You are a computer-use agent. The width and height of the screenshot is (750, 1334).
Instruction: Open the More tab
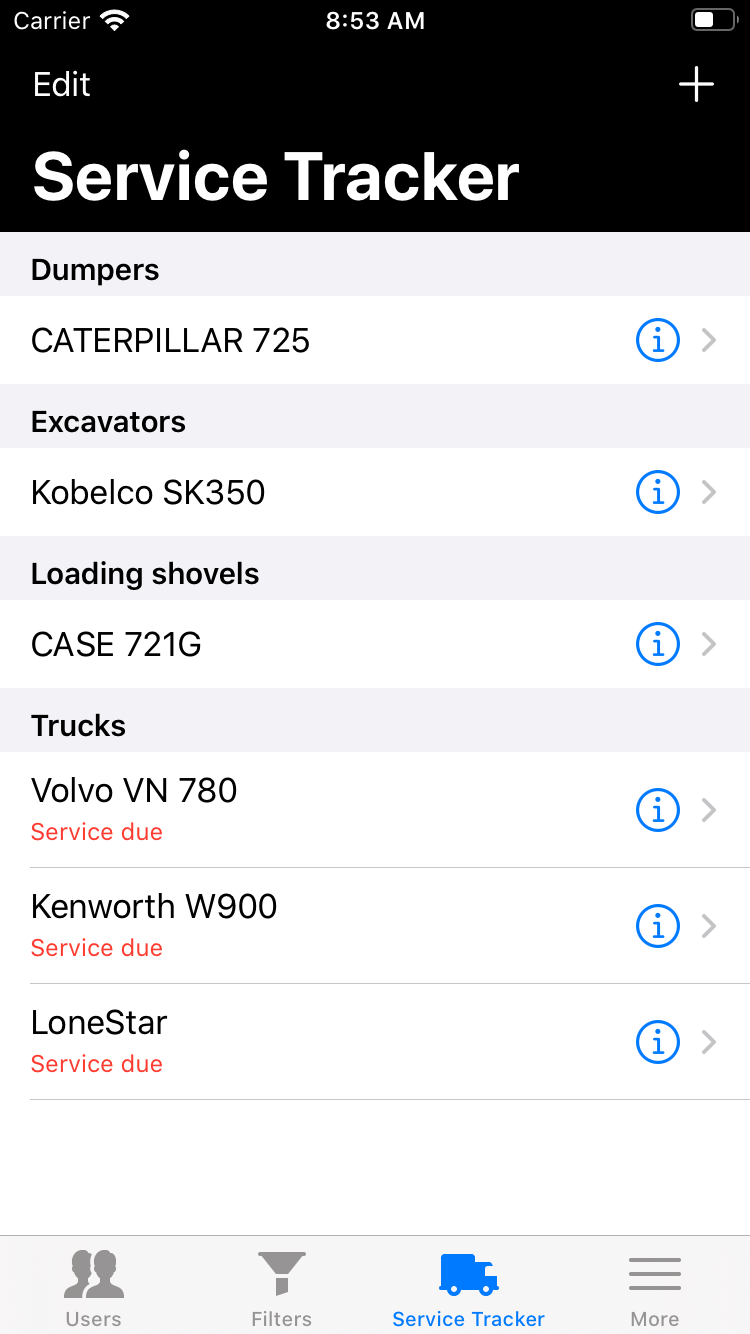(655, 1288)
